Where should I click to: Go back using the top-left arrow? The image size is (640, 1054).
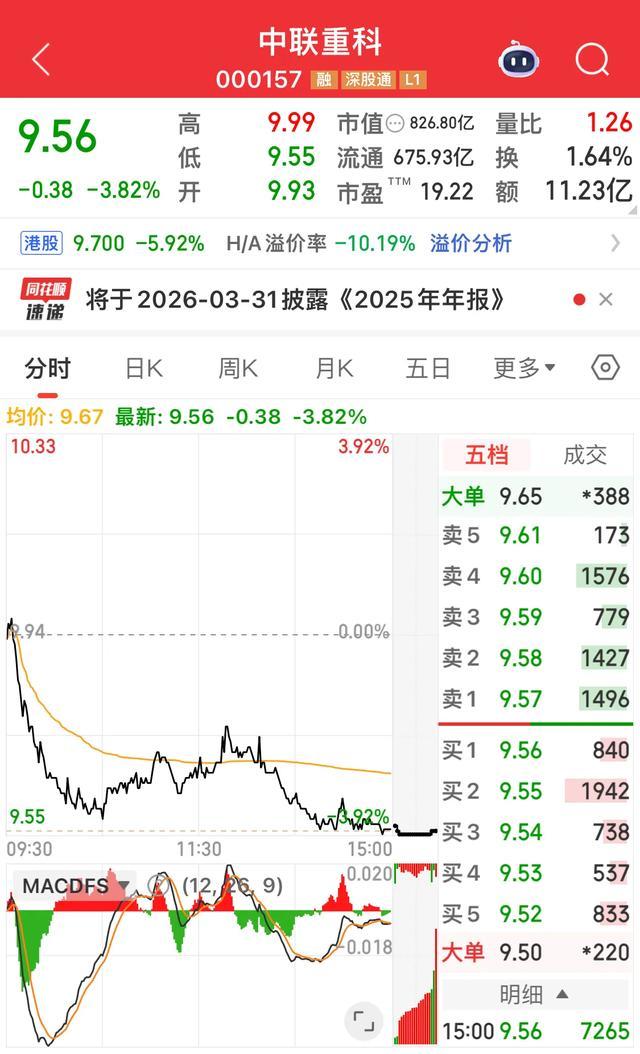tap(40, 60)
